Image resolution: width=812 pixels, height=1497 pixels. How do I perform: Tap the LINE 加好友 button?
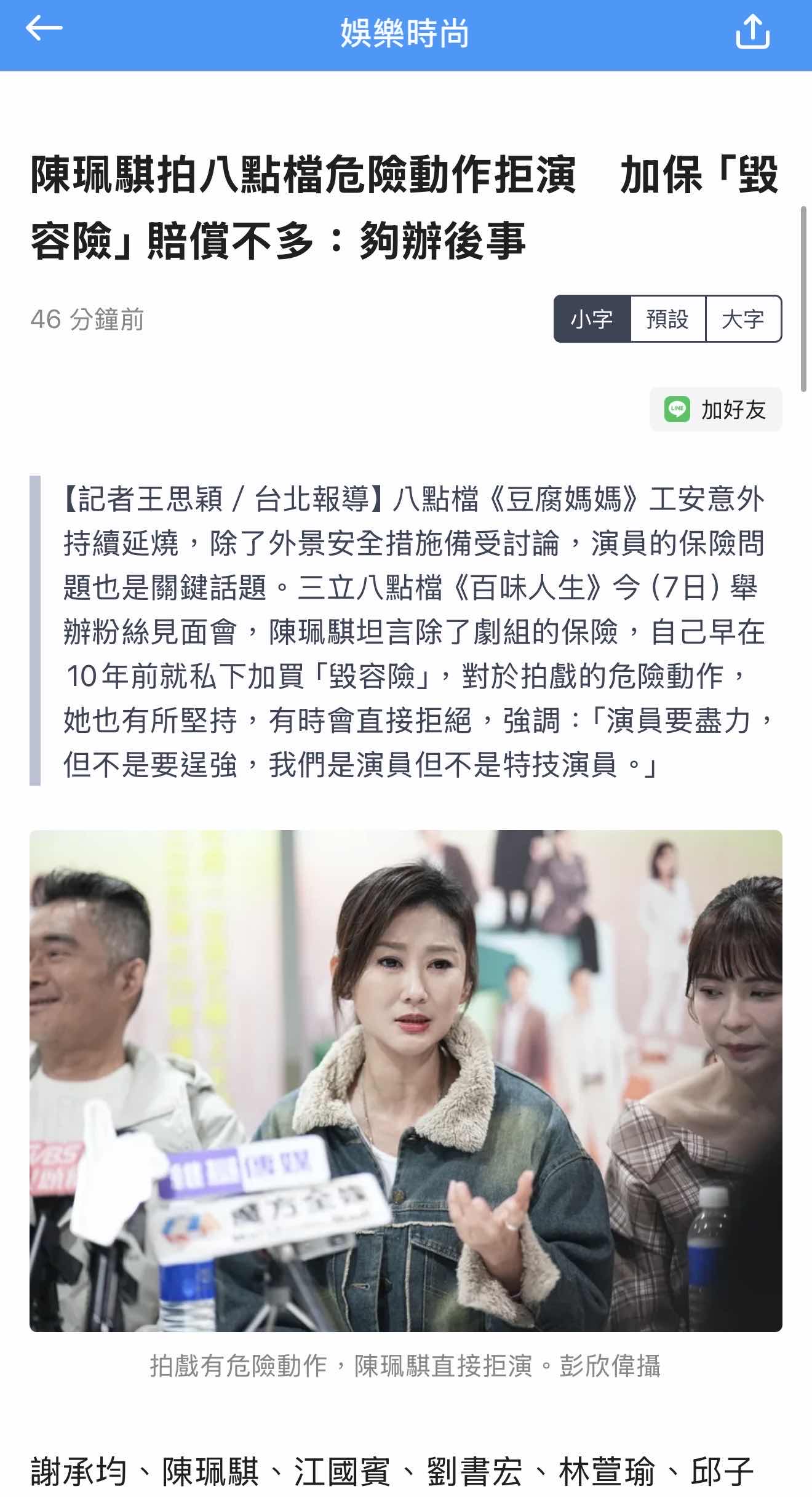pos(716,409)
